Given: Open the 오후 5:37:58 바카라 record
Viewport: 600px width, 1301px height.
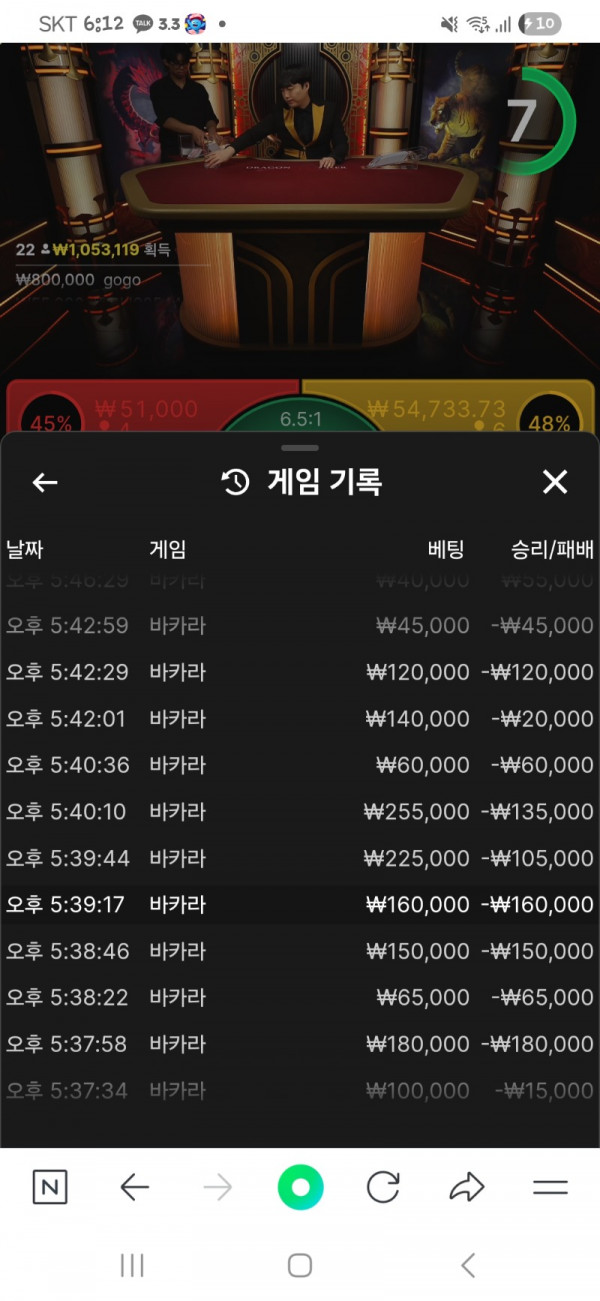Looking at the screenshot, I should 300,1044.
